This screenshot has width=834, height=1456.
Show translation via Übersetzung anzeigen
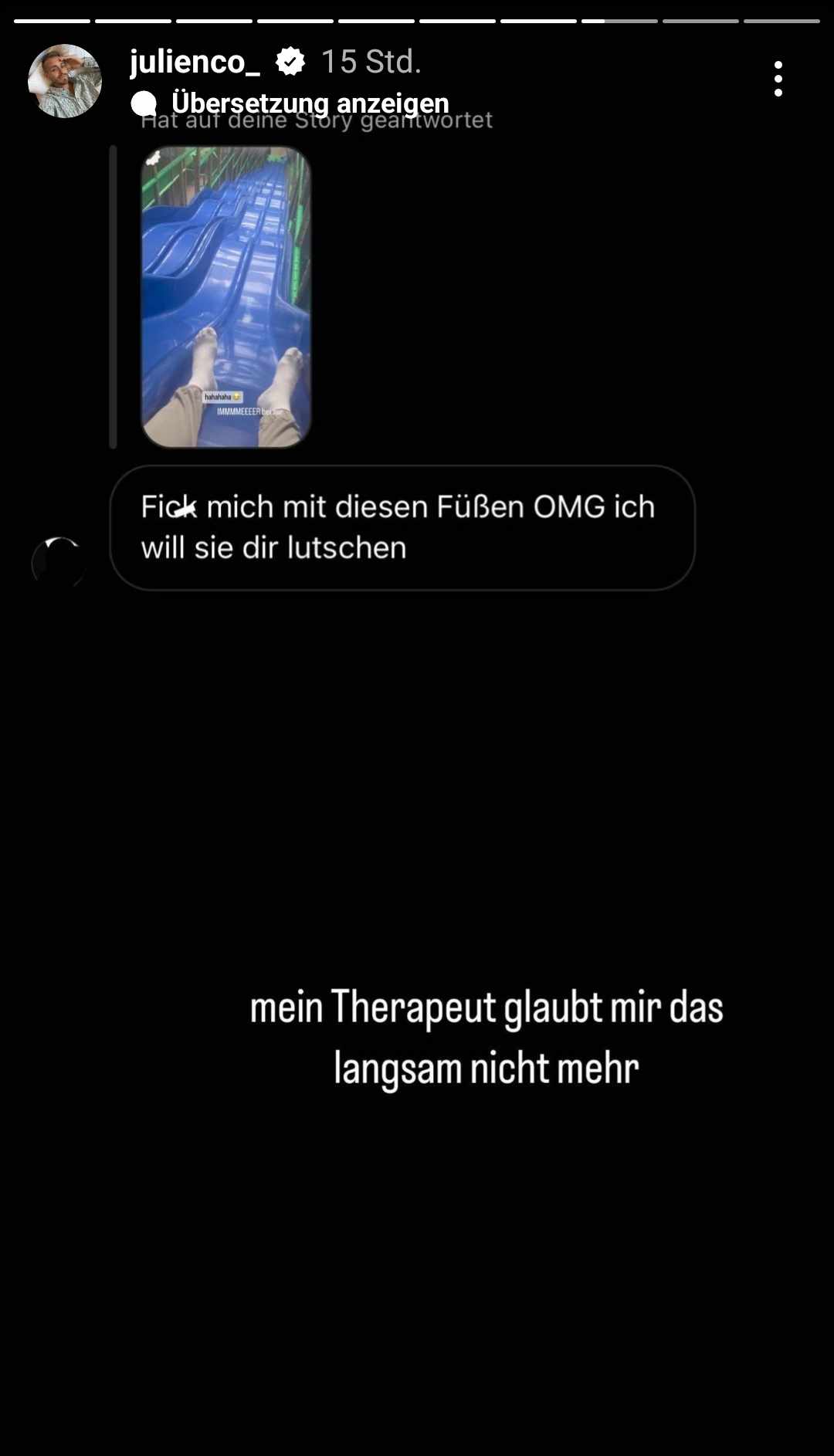[309, 103]
